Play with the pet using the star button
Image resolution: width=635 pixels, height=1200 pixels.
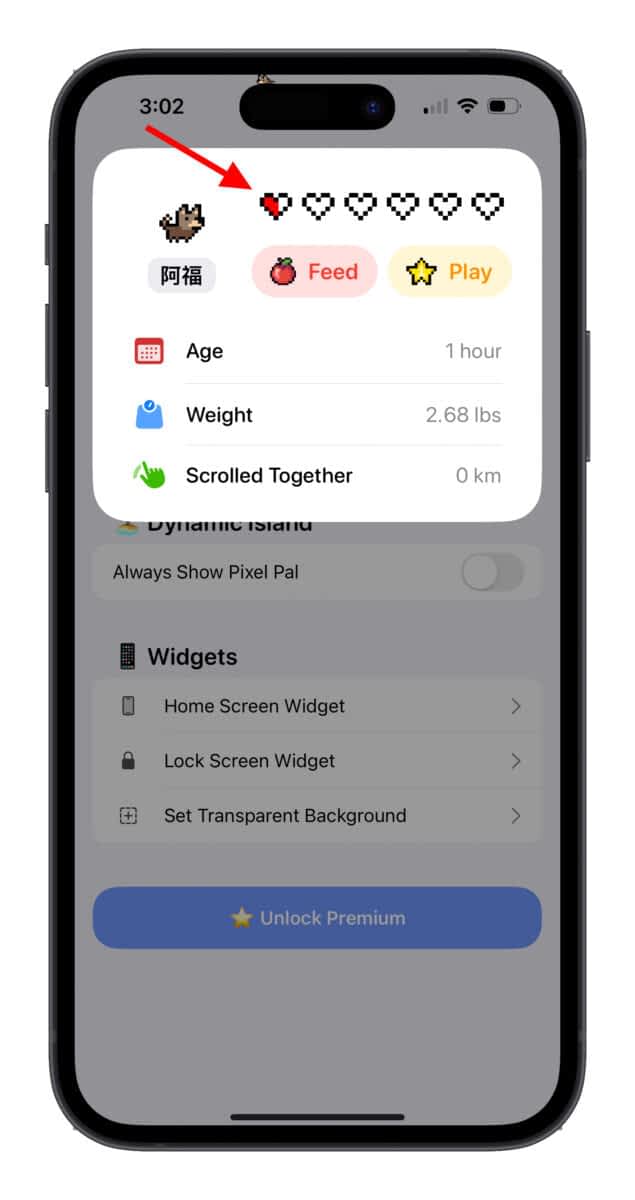(x=449, y=272)
